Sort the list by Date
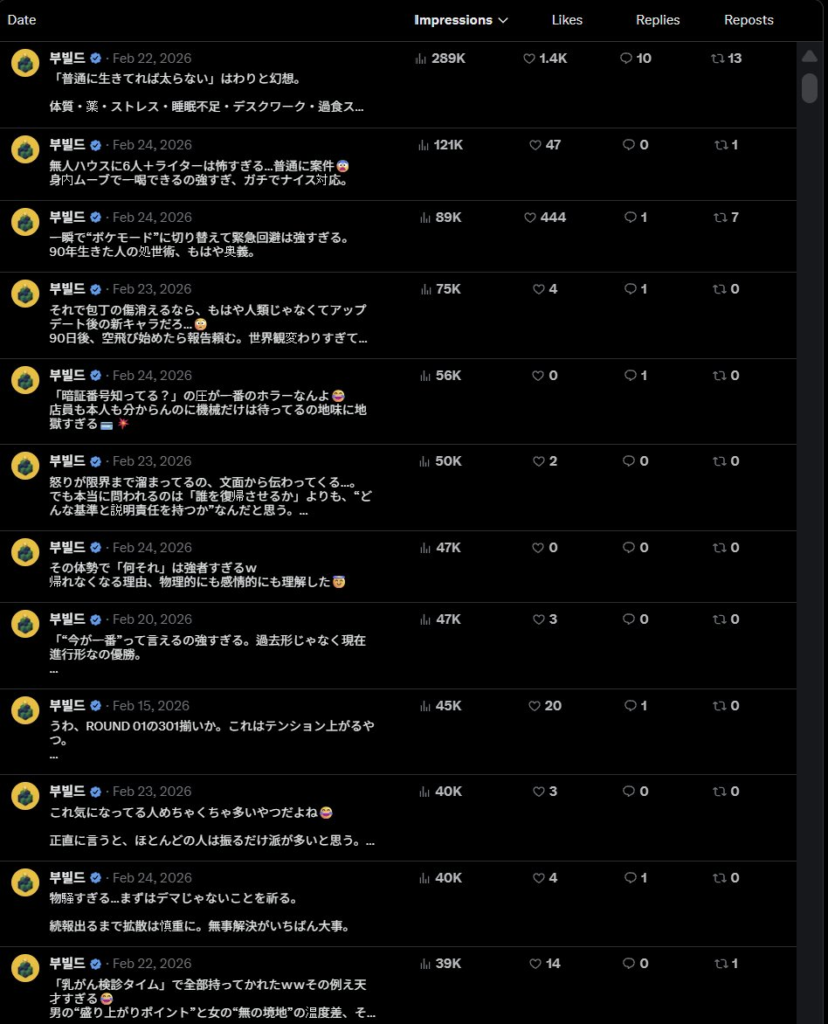828x1024 pixels. 21,20
